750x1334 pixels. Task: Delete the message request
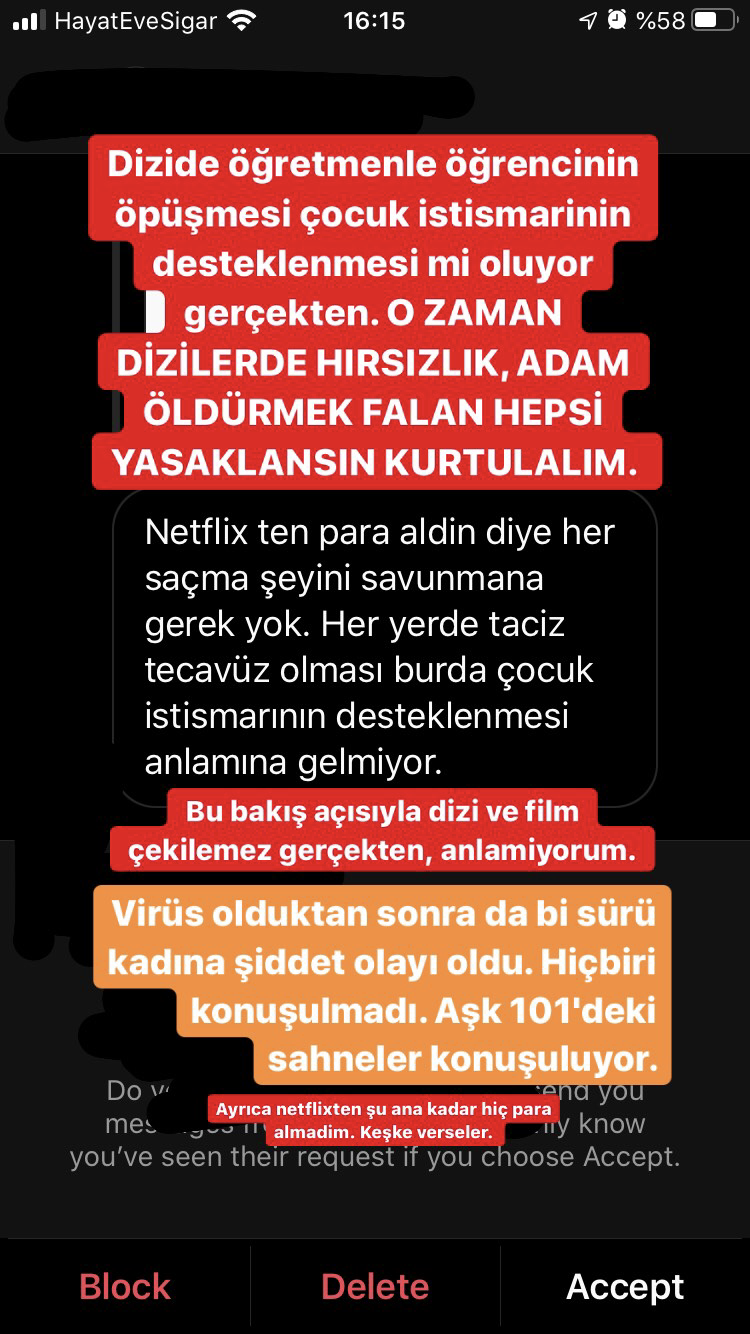[x=375, y=1286]
